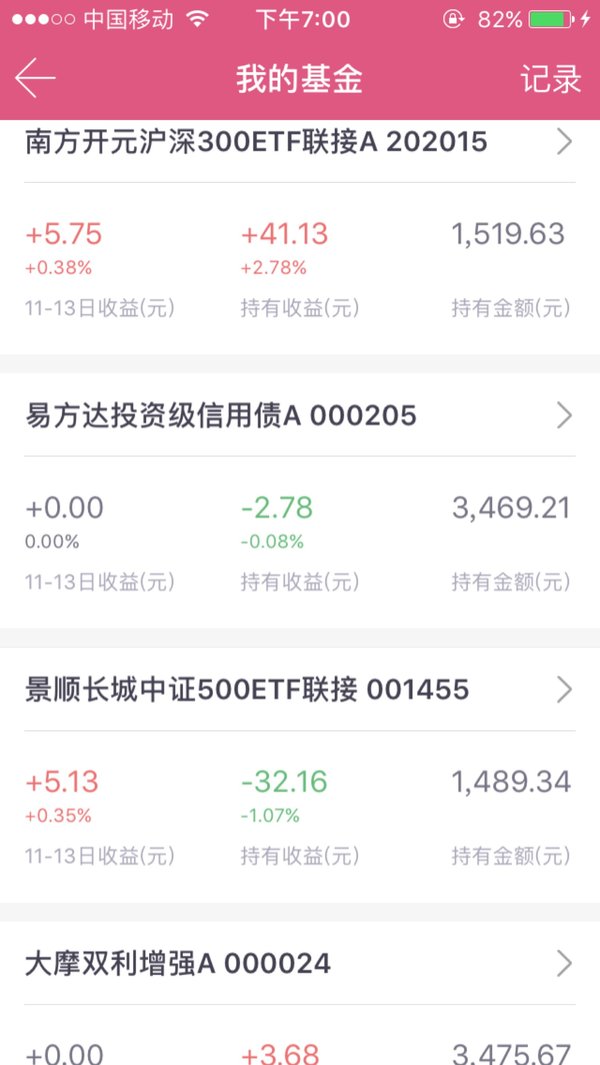Open fund 景顺长城中证500ETF联接 001455

click(300, 690)
